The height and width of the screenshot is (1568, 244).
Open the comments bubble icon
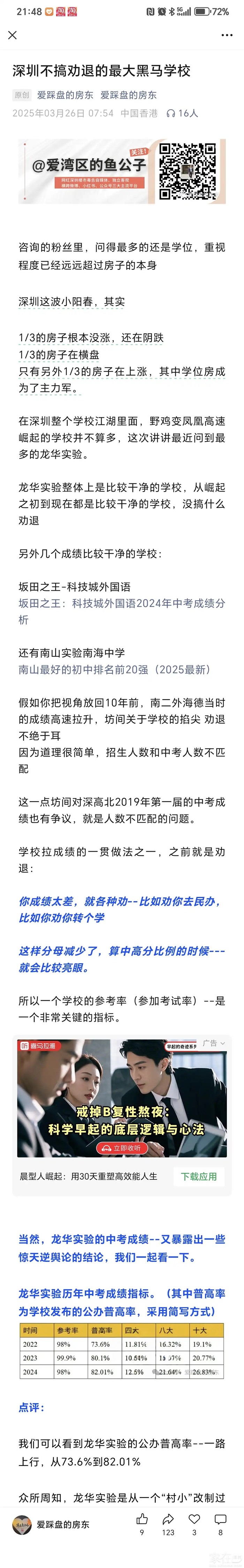click(221, 1519)
